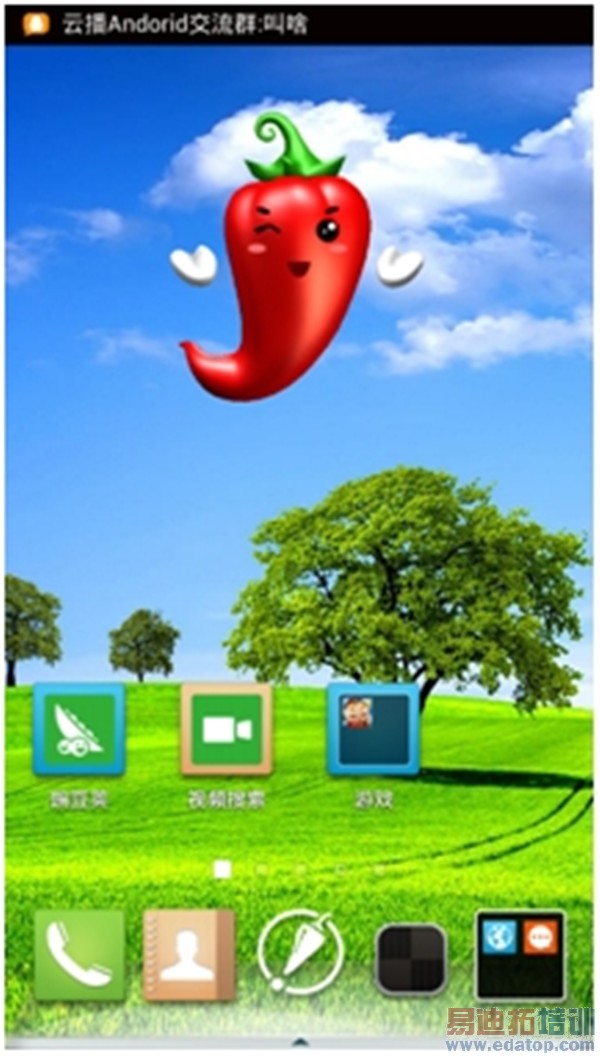Image resolution: width=600 pixels, height=1056 pixels.
Task: Open the phone dialer
Action: pyautogui.click(x=80, y=955)
